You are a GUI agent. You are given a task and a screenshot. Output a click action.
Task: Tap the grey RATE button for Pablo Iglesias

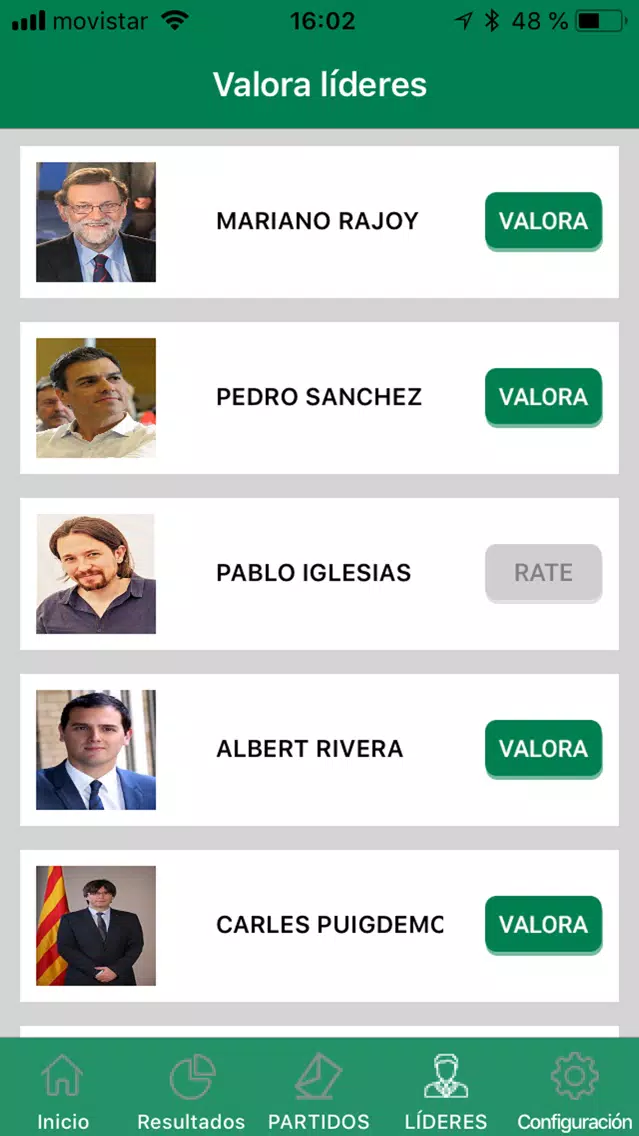point(543,573)
